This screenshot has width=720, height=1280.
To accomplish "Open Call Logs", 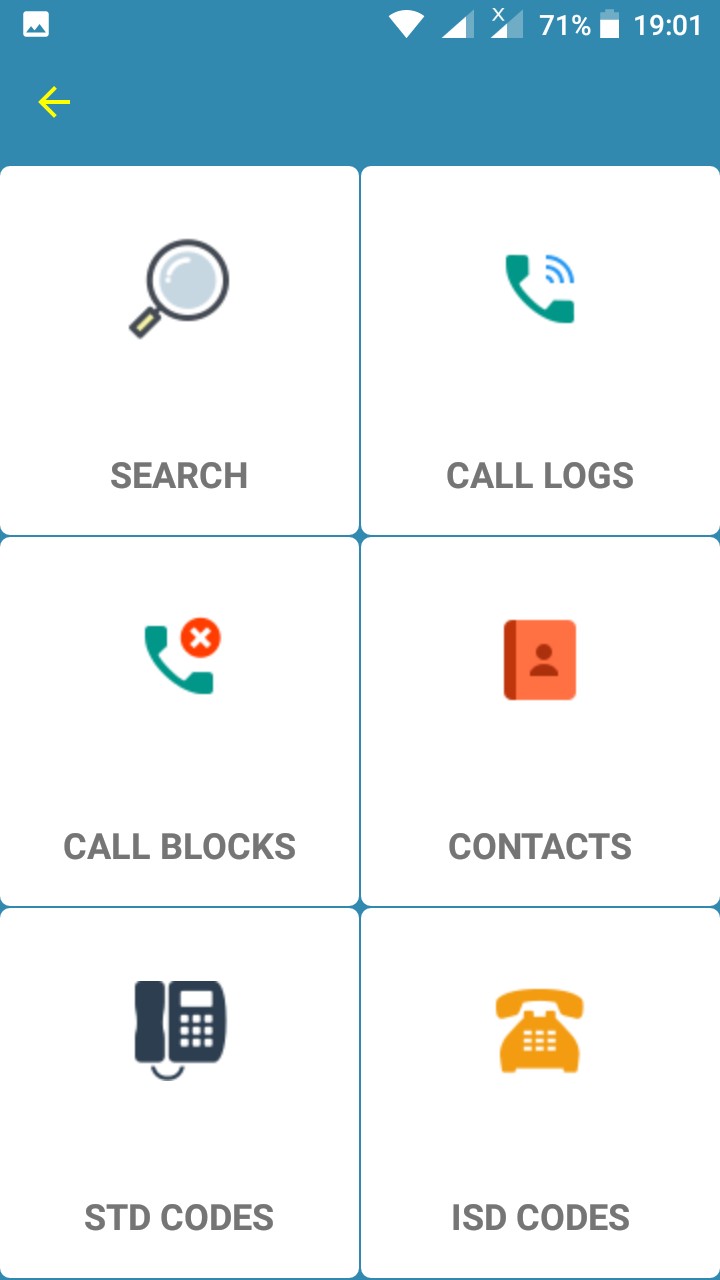I will click(540, 350).
